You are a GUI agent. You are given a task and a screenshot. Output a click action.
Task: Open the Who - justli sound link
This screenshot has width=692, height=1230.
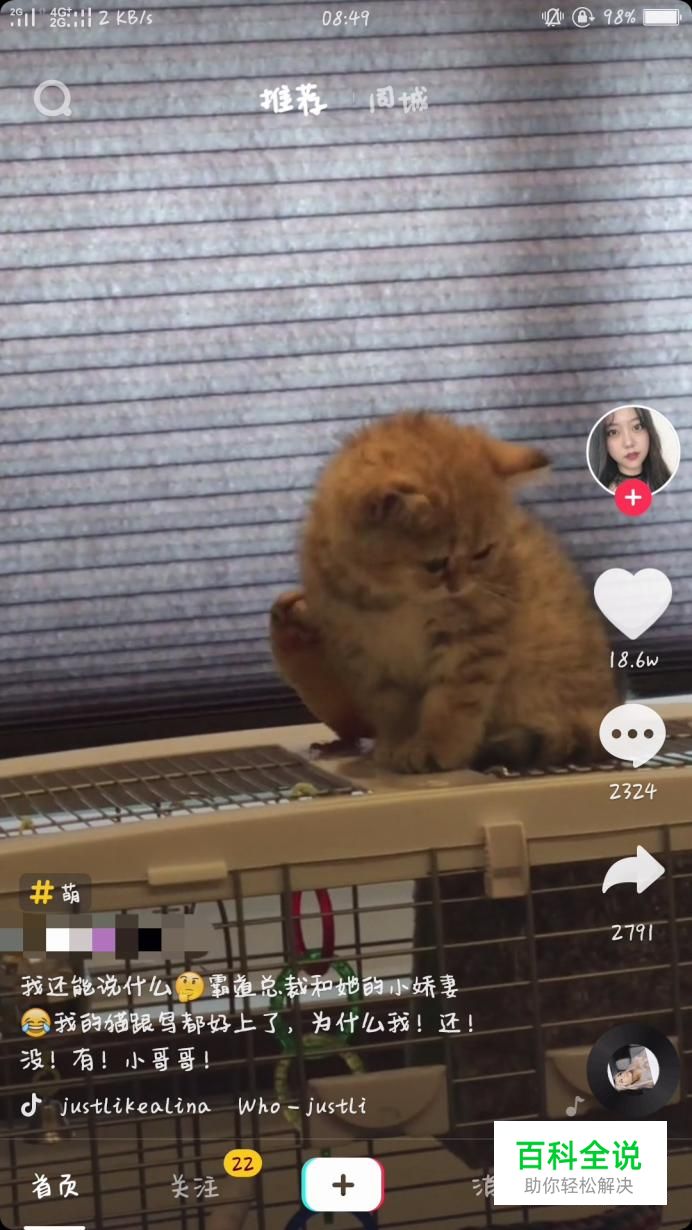click(302, 1106)
